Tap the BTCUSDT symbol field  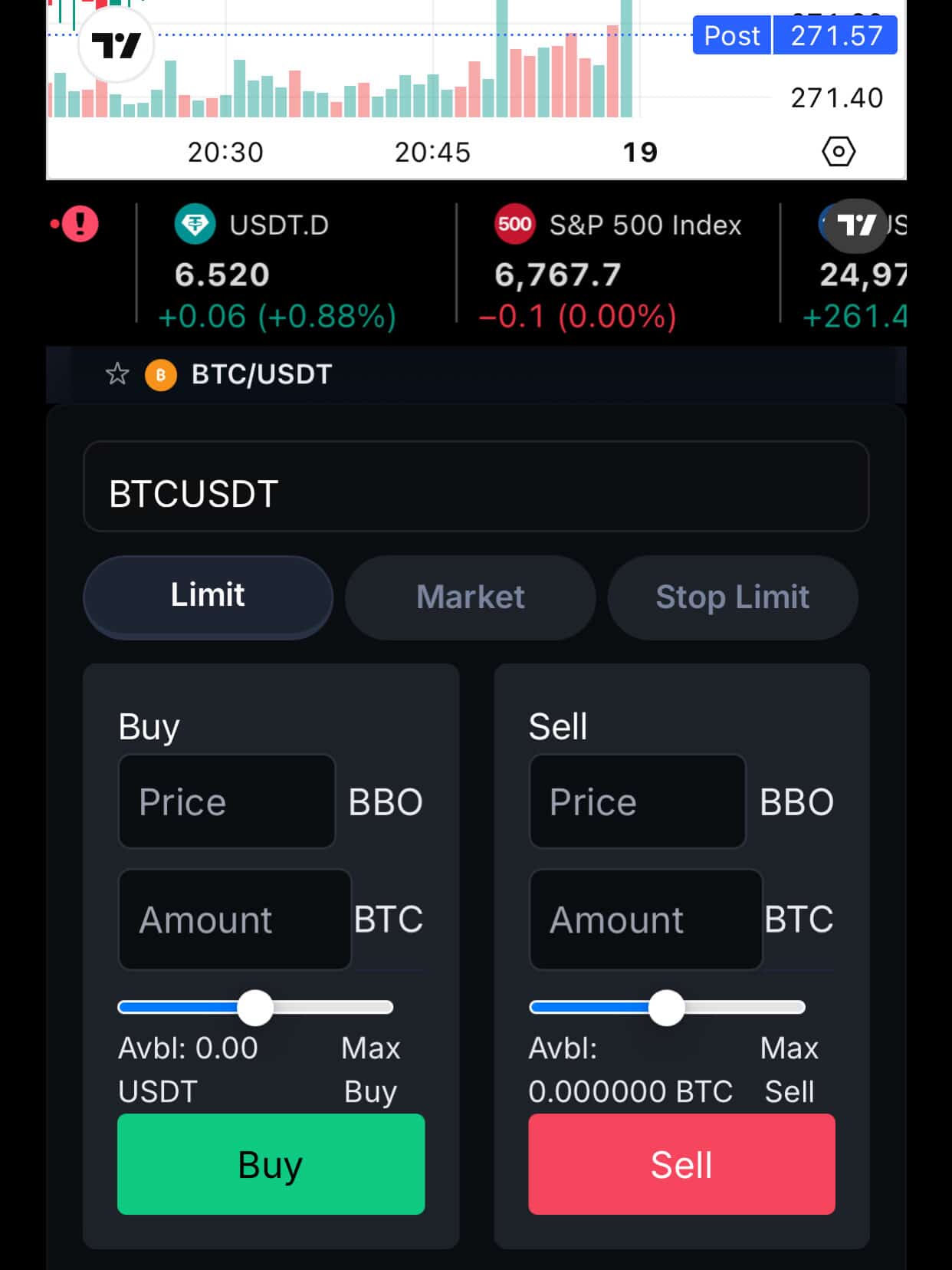pos(475,486)
